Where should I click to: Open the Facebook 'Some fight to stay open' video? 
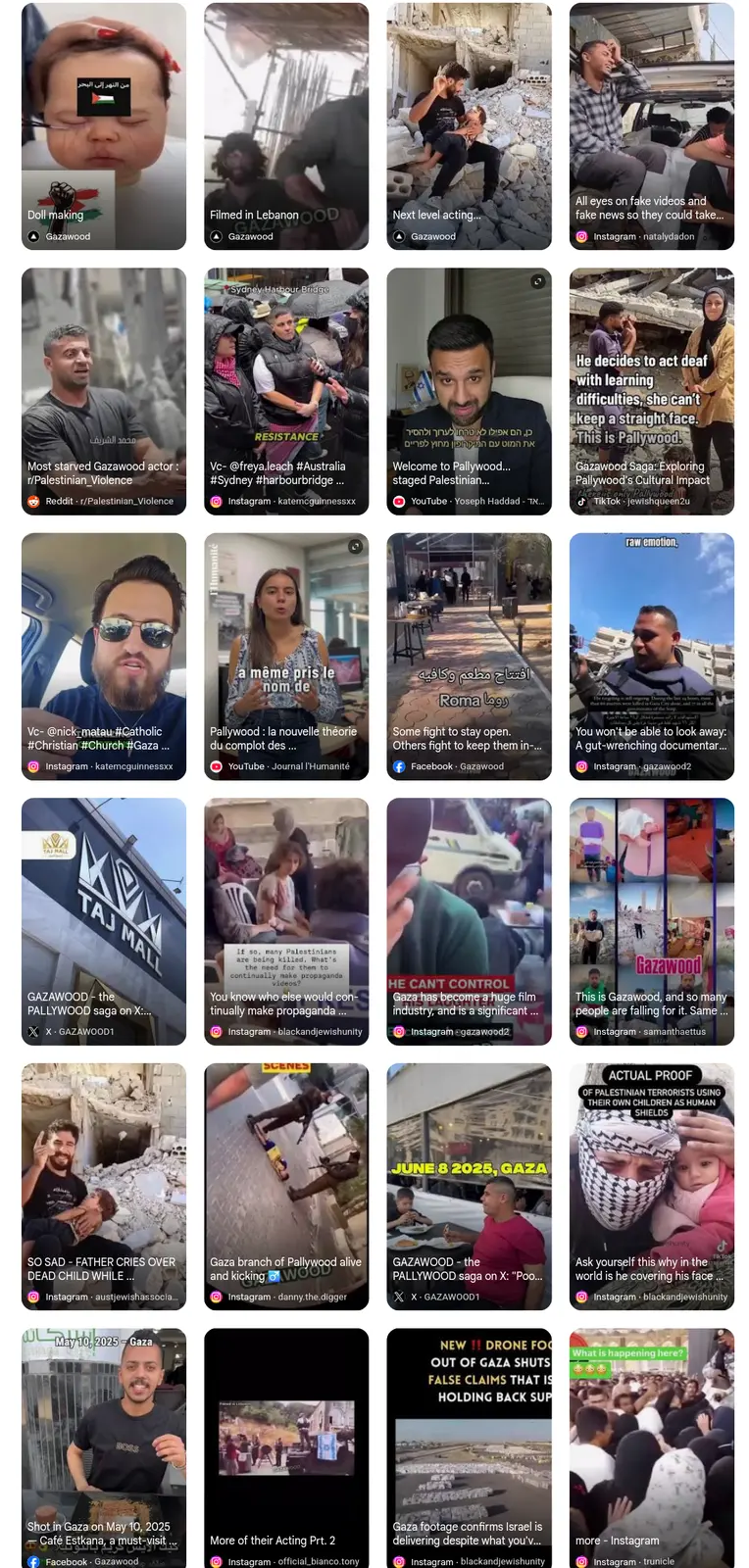pos(469,655)
